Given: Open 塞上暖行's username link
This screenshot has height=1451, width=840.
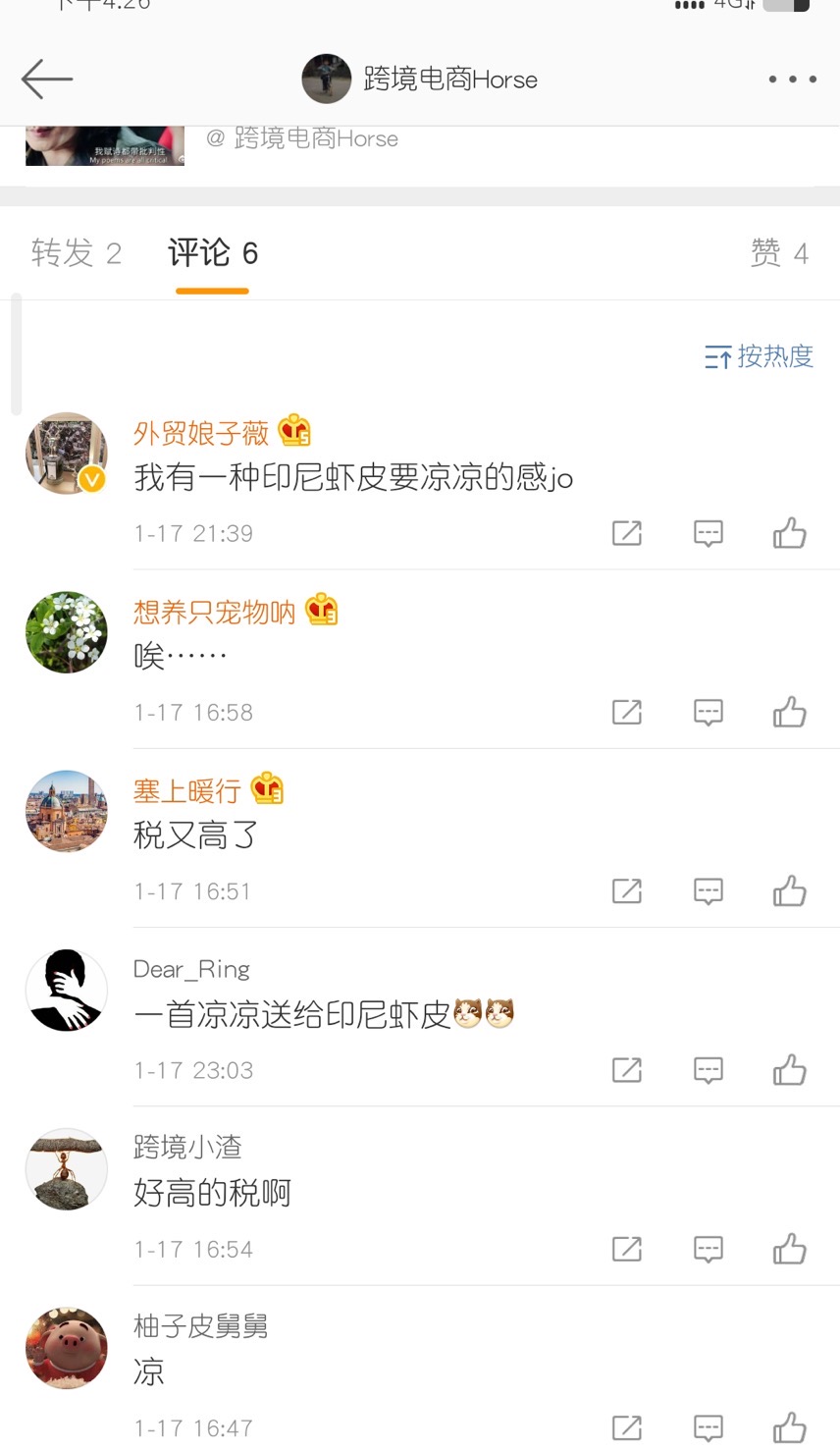Looking at the screenshot, I should (x=187, y=790).
